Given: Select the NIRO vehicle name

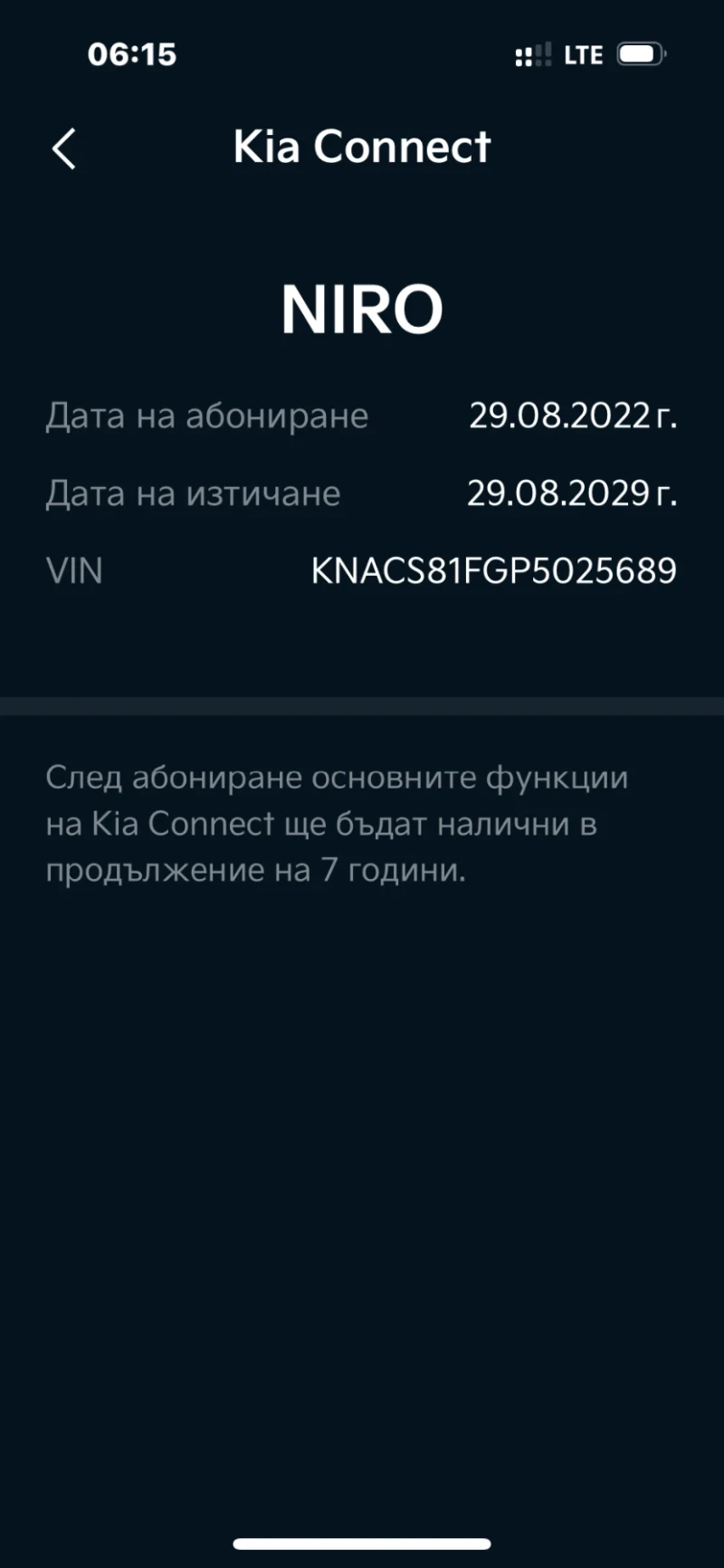Looking at the screenshot, I should 361,306.
